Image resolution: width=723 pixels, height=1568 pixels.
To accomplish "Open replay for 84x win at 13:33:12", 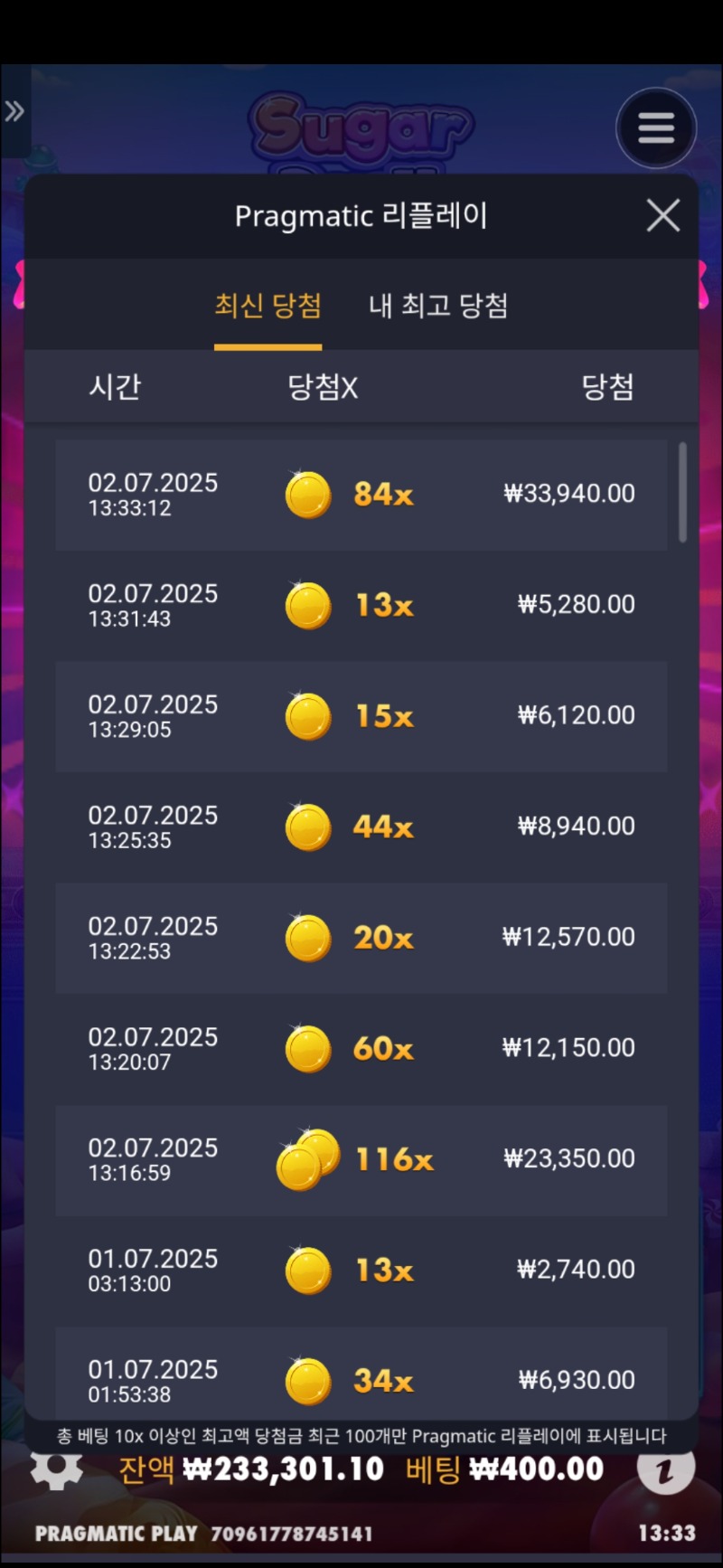I will tap(361, 495).
